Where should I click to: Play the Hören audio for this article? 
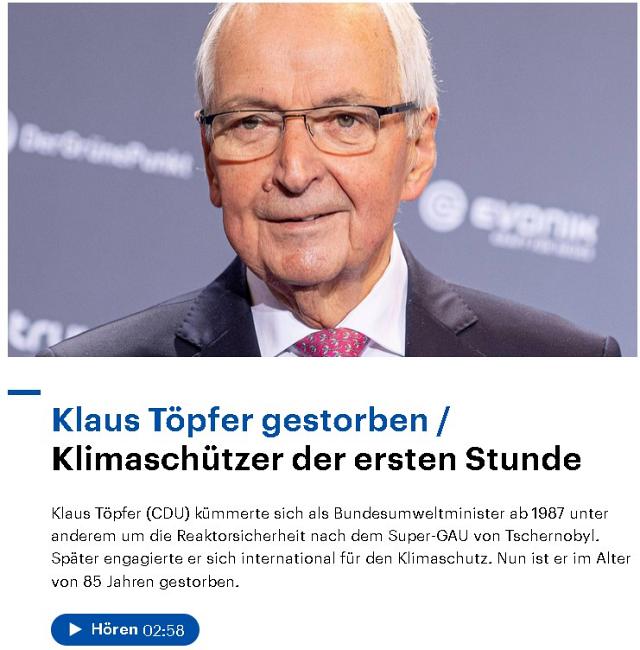click(125, 629)
